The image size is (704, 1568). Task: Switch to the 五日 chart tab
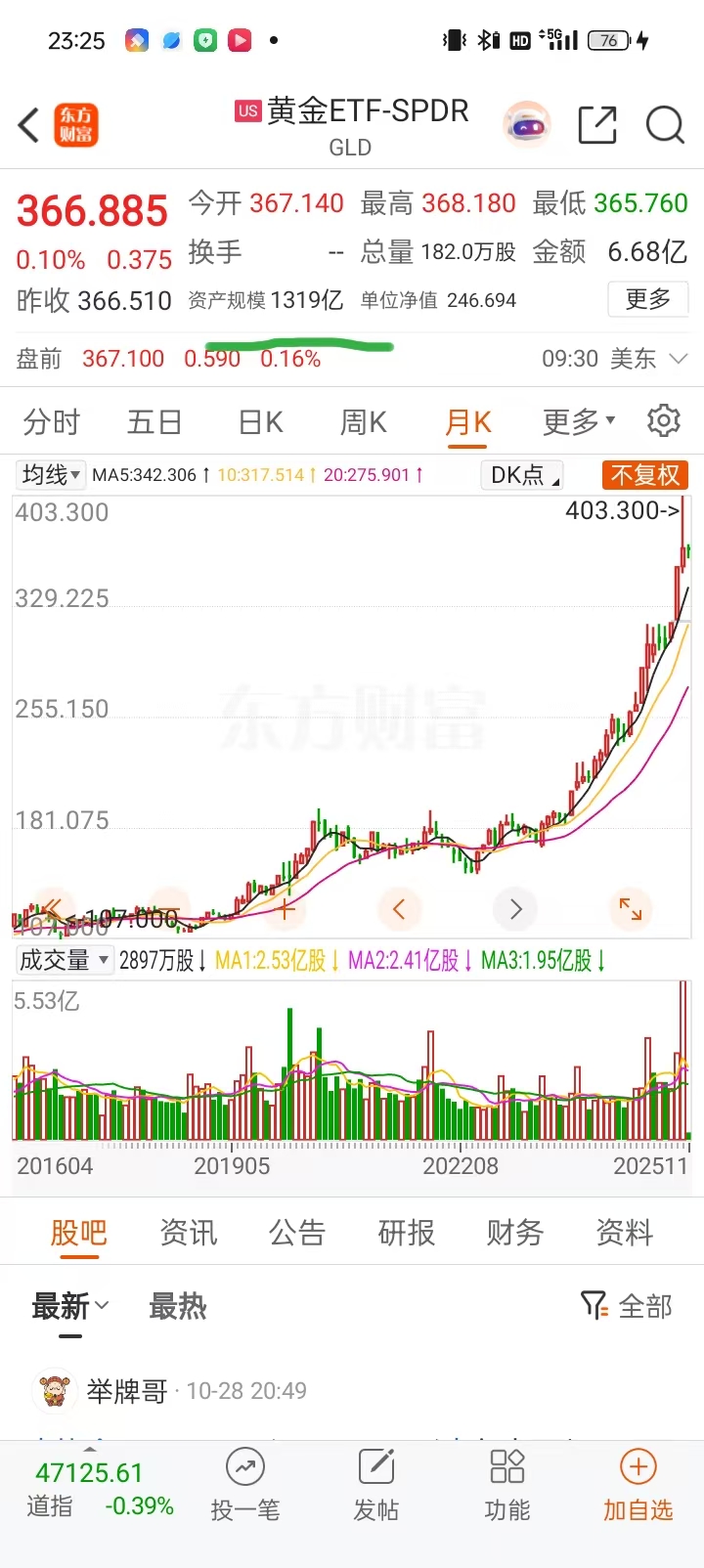[x=154, y=422]
